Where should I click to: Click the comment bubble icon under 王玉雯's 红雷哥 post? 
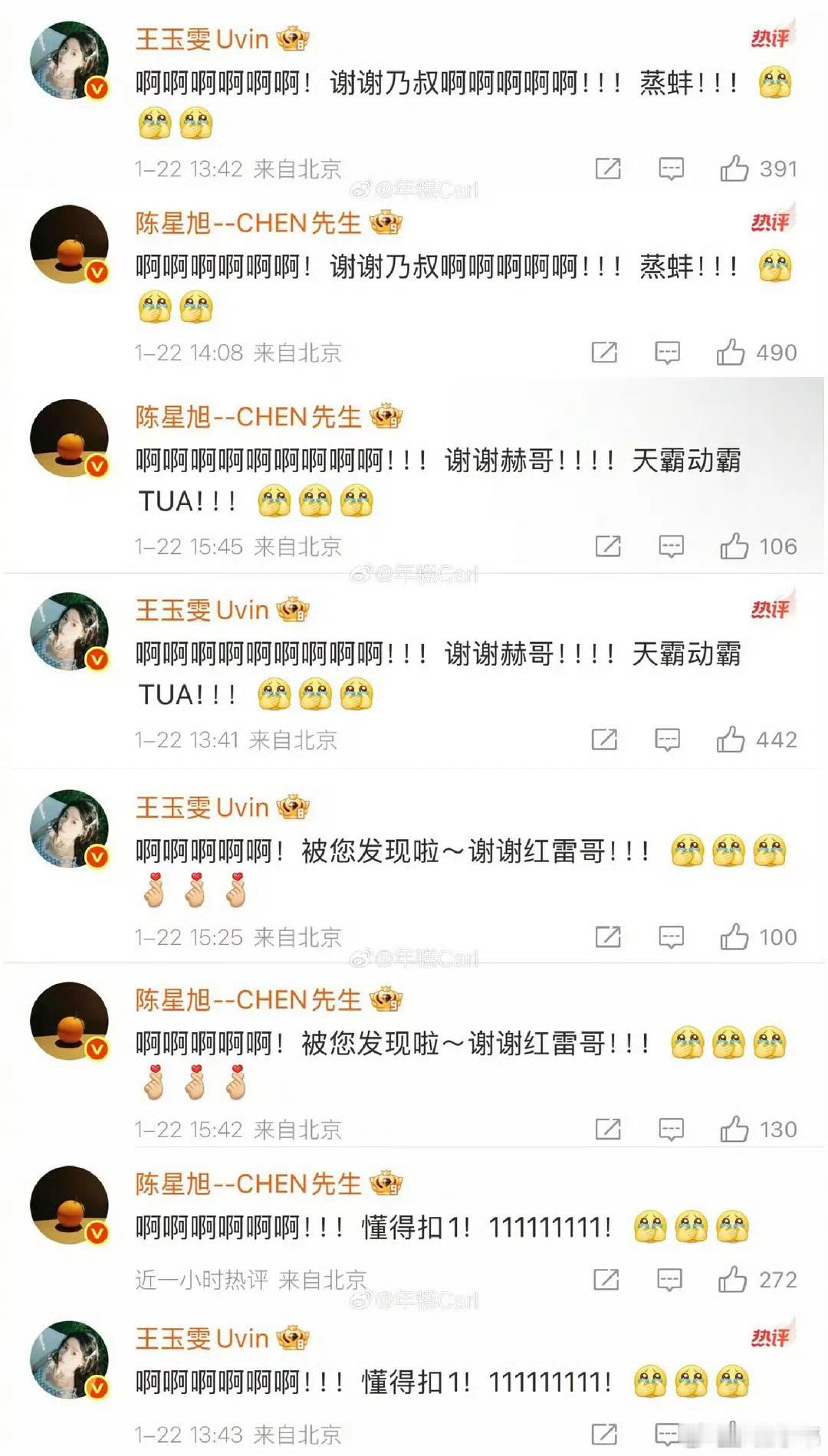[669, 936]
